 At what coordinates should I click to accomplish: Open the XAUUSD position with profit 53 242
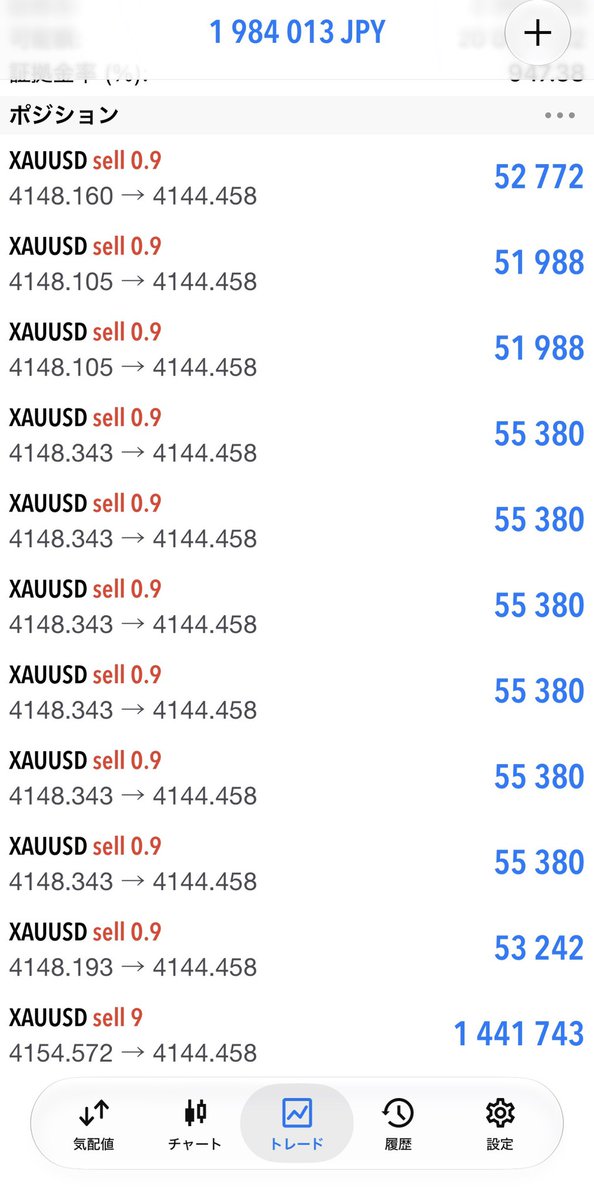[297, 949]
